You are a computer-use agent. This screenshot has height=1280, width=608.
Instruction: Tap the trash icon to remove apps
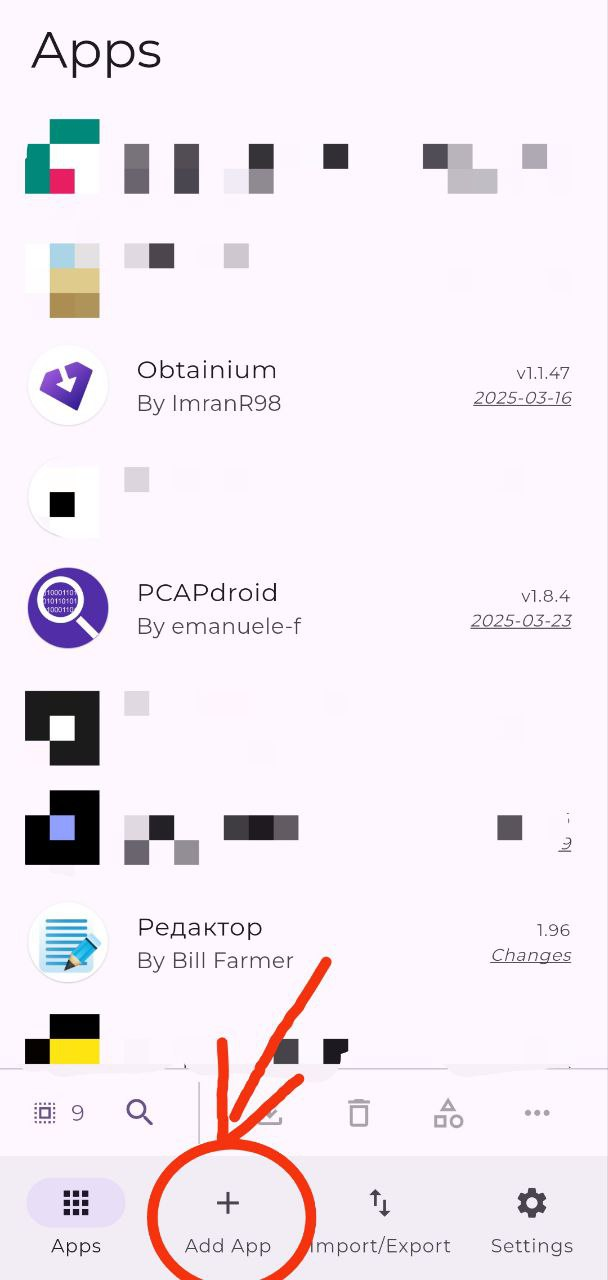[358, 1113]
